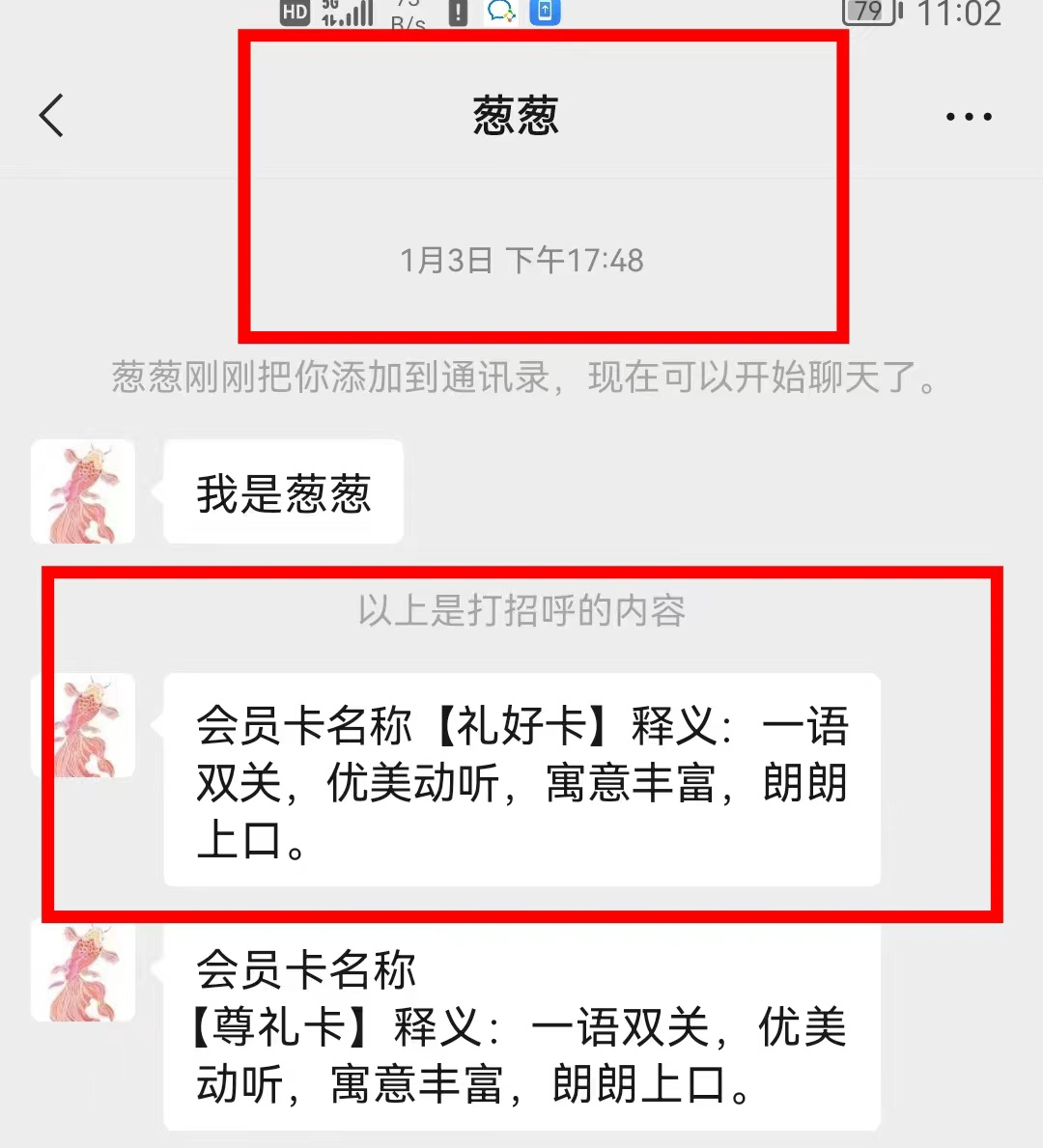Tap the avatar beside the 礼好卡 message
Screen dimensions: 1043x1148
pos(85,726)
